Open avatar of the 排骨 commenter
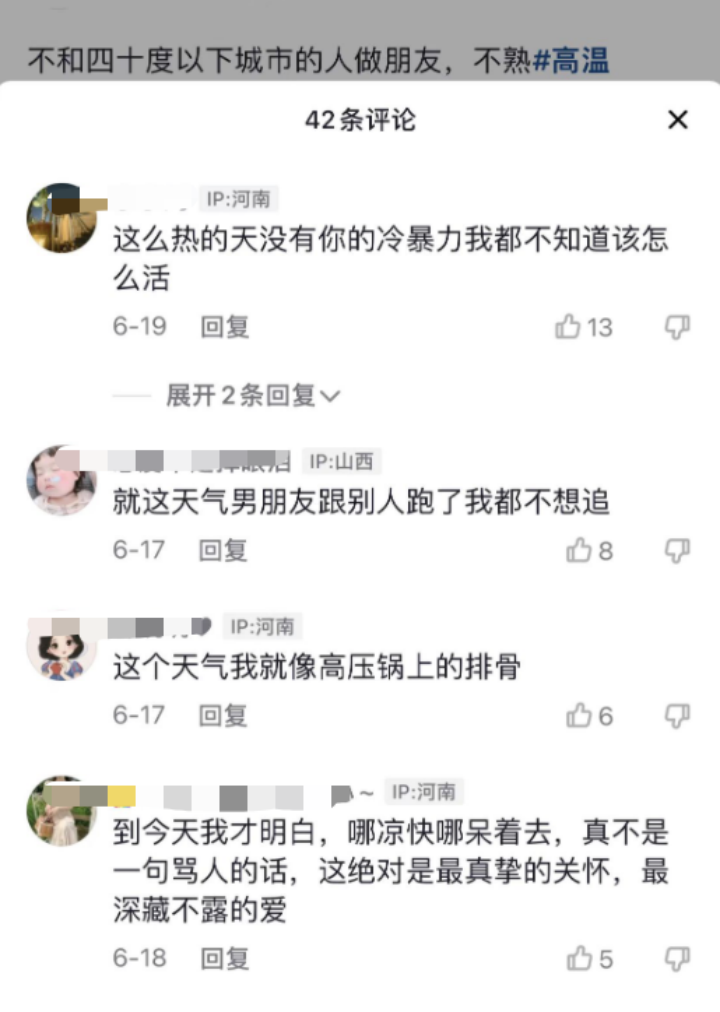The height and width of the screenshot is (1012, 720). 61,647
